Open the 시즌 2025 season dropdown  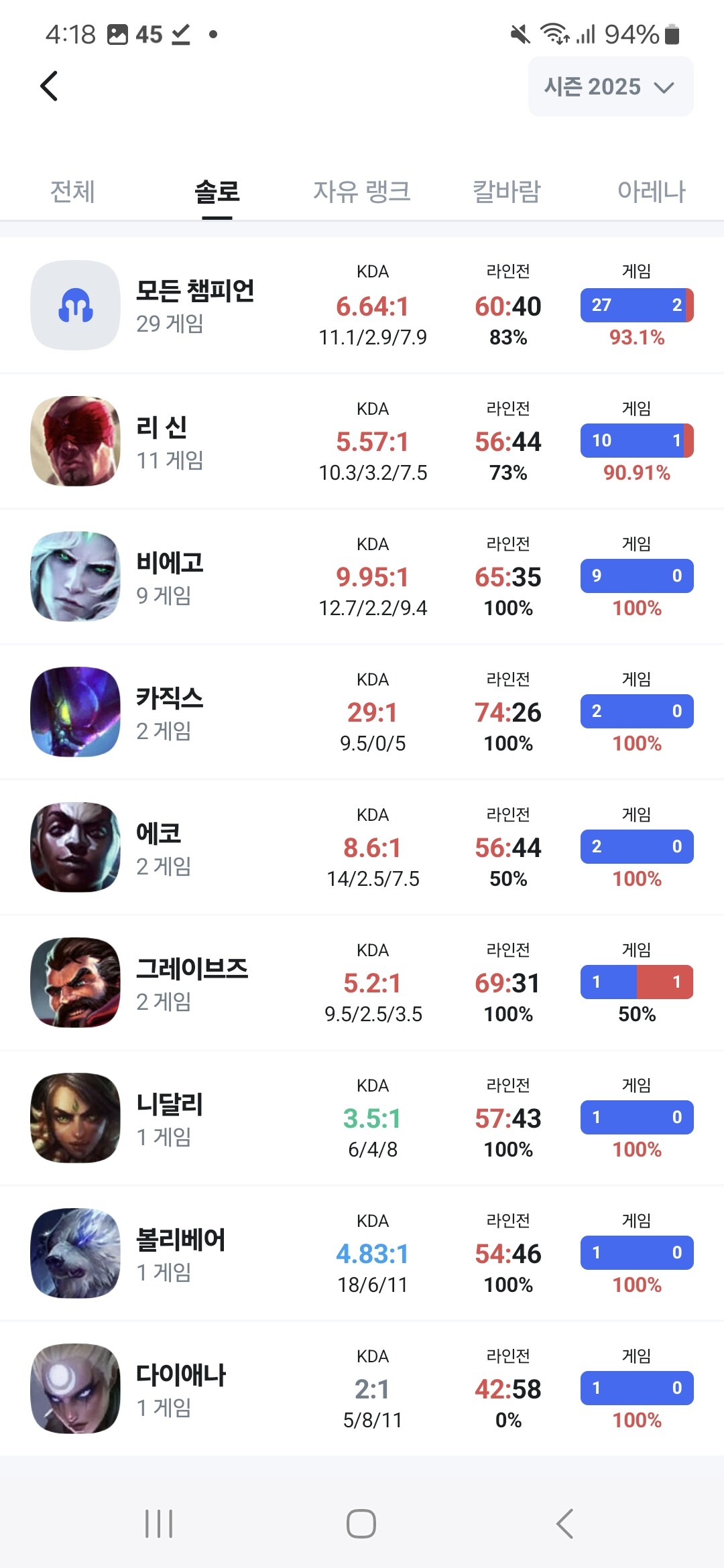click(x=610, y=86)
